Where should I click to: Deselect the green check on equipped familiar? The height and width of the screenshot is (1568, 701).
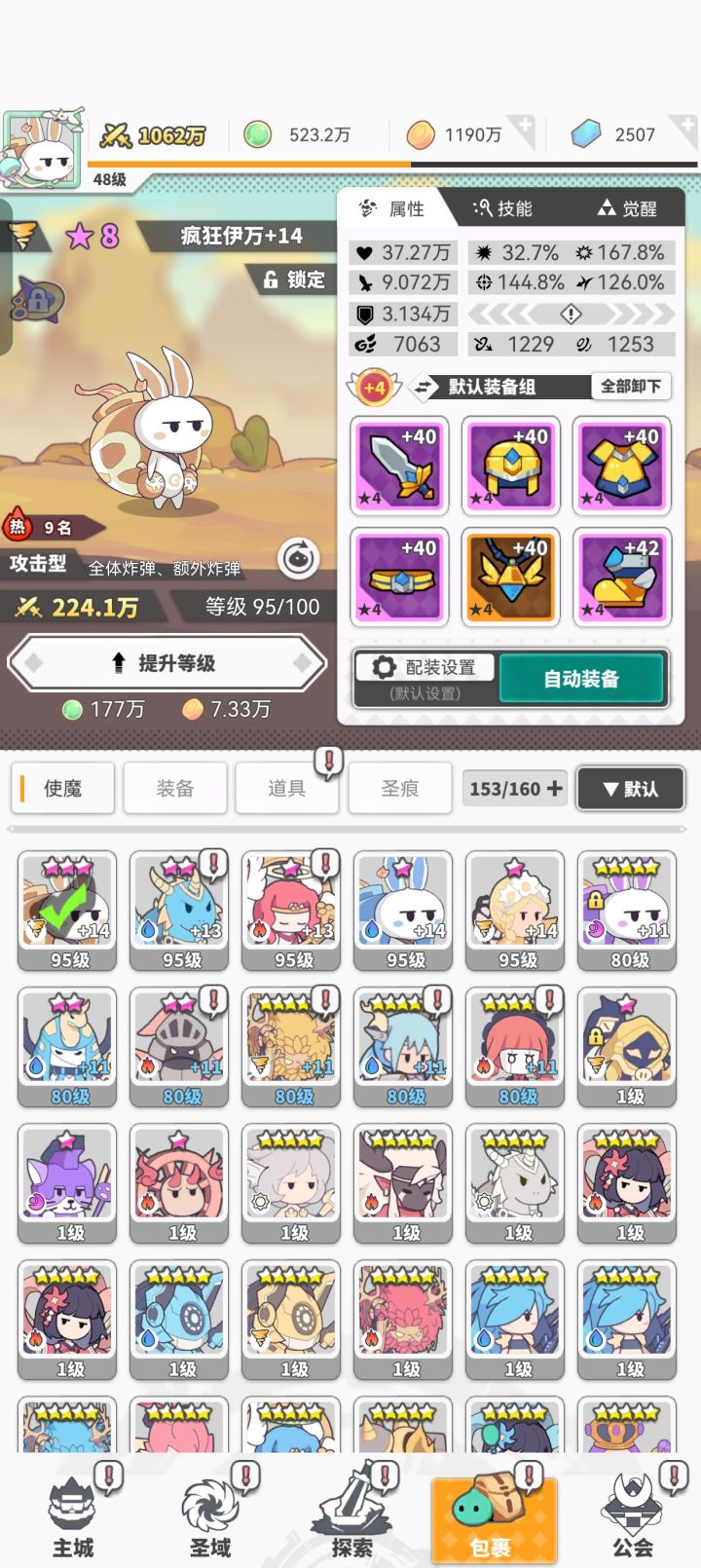(x=65, y=908)
